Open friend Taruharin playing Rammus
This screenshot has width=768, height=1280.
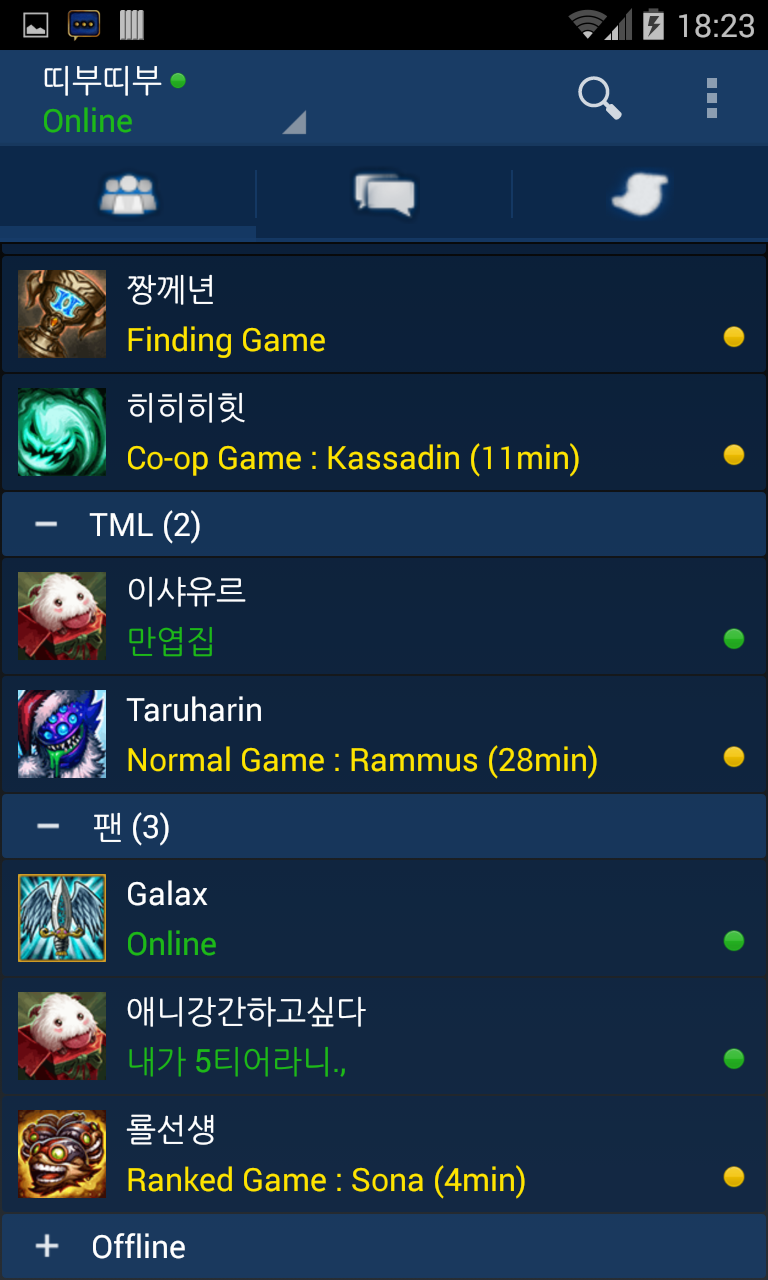point(384,735)
